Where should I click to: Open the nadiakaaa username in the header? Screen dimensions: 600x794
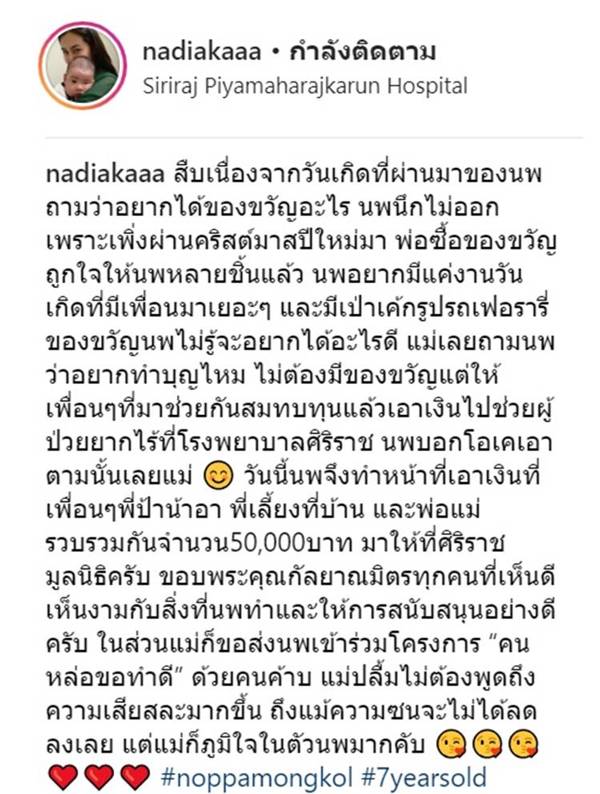coord(204,50)
